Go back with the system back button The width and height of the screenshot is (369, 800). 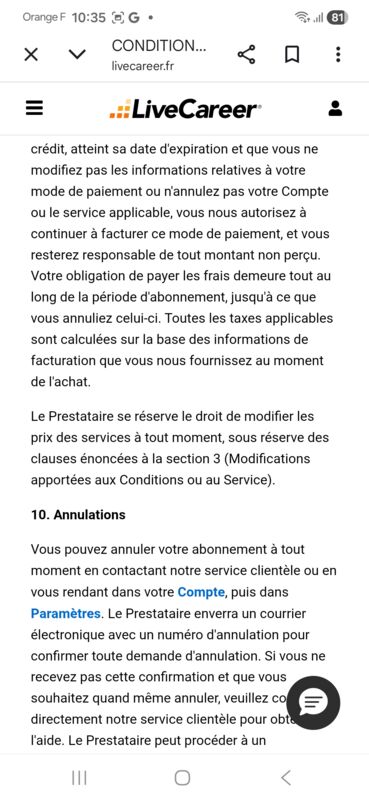[286, 778]
